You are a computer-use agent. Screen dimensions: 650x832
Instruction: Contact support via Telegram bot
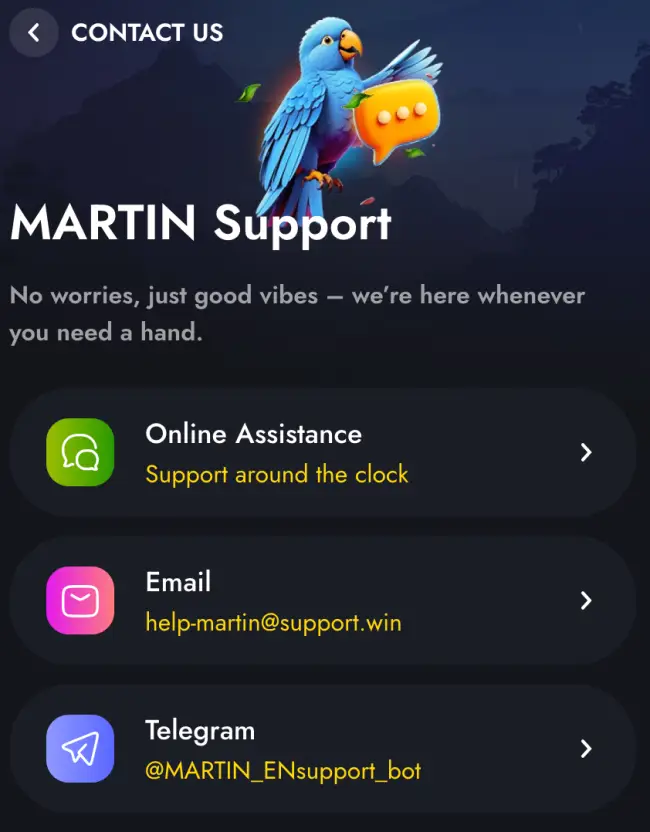click(x=323, y=749)
